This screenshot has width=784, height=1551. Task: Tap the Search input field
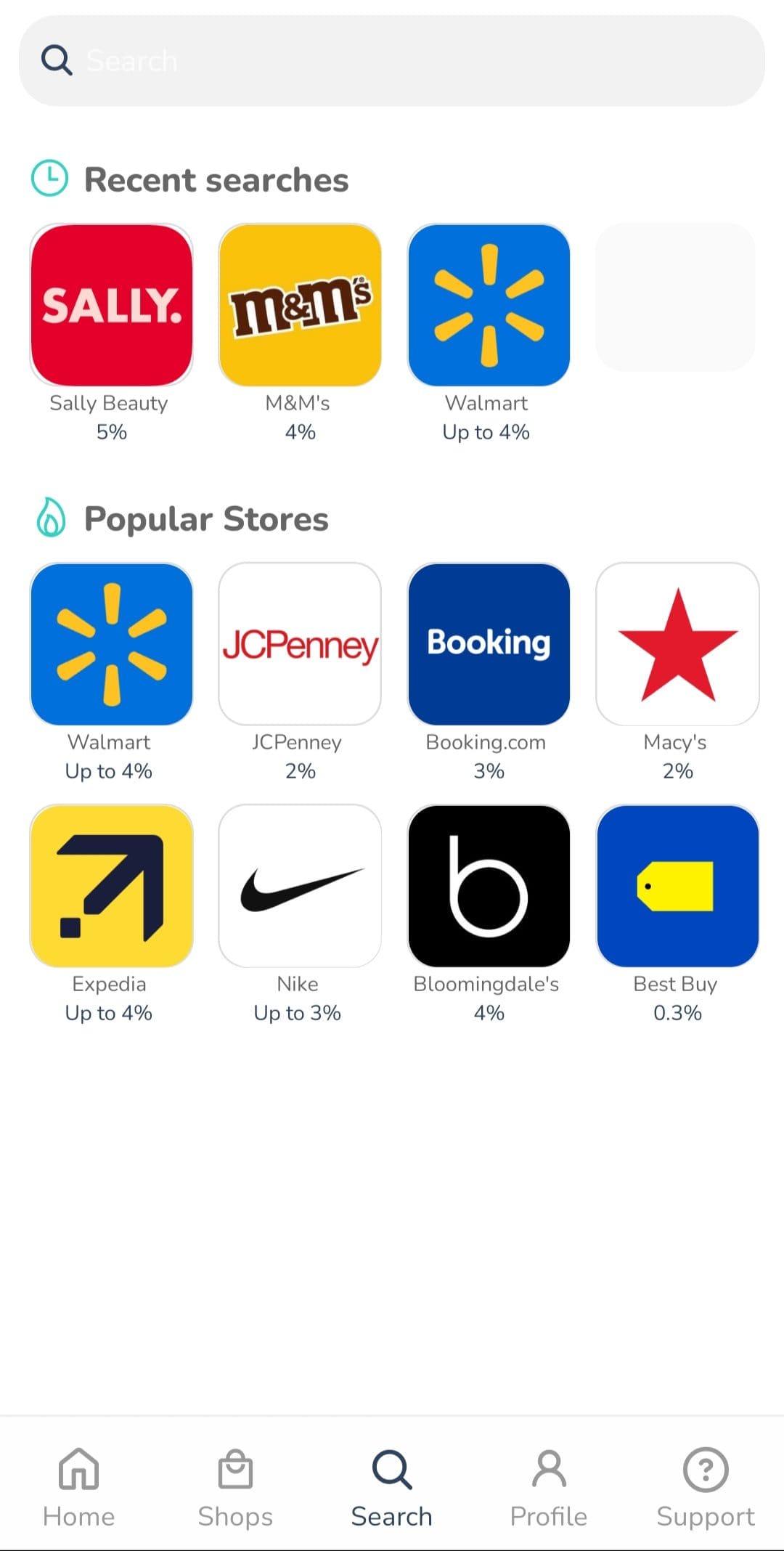click(x=392, y=61)
